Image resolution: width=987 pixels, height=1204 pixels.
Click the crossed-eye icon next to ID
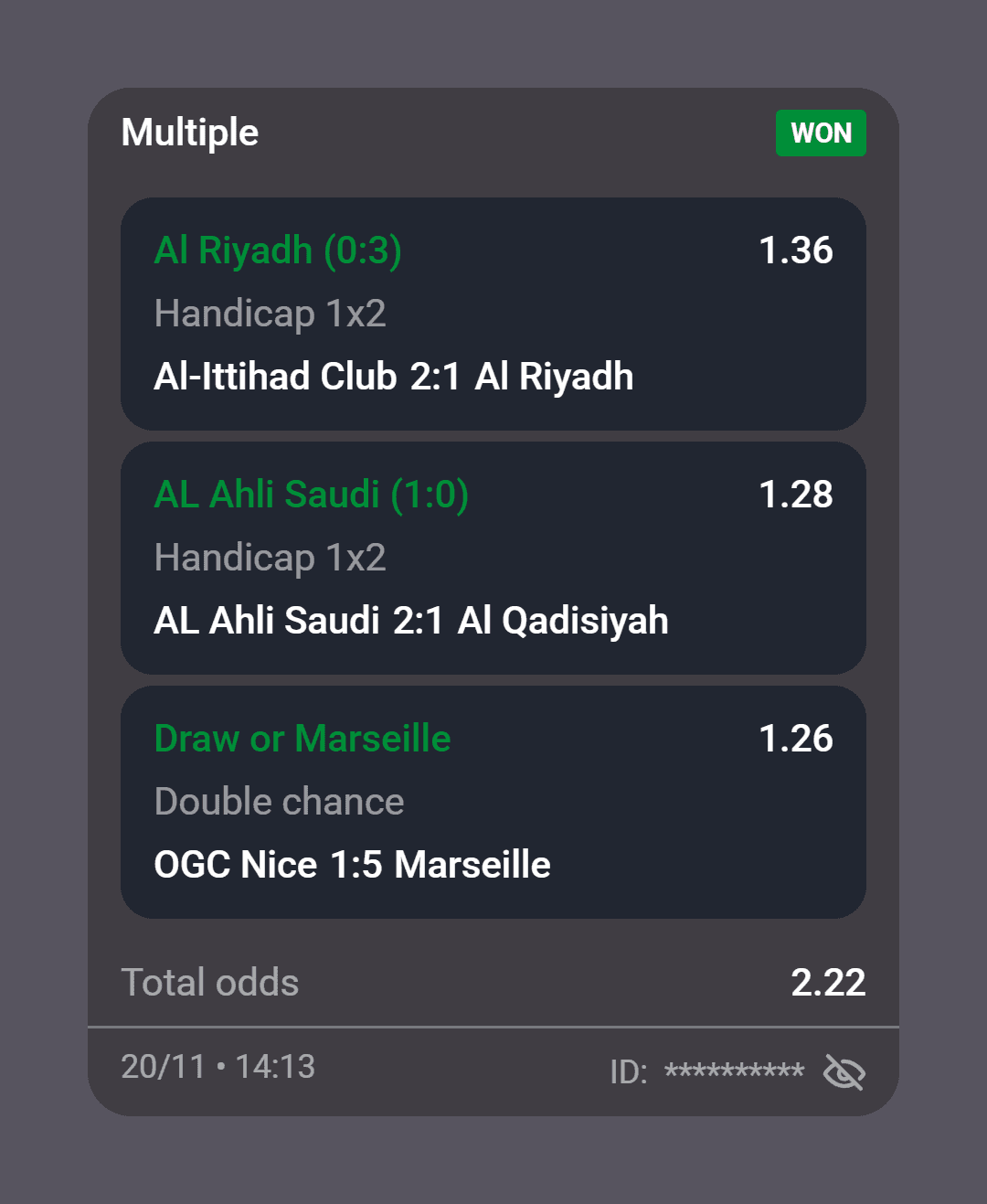(x=843, y=1071)
